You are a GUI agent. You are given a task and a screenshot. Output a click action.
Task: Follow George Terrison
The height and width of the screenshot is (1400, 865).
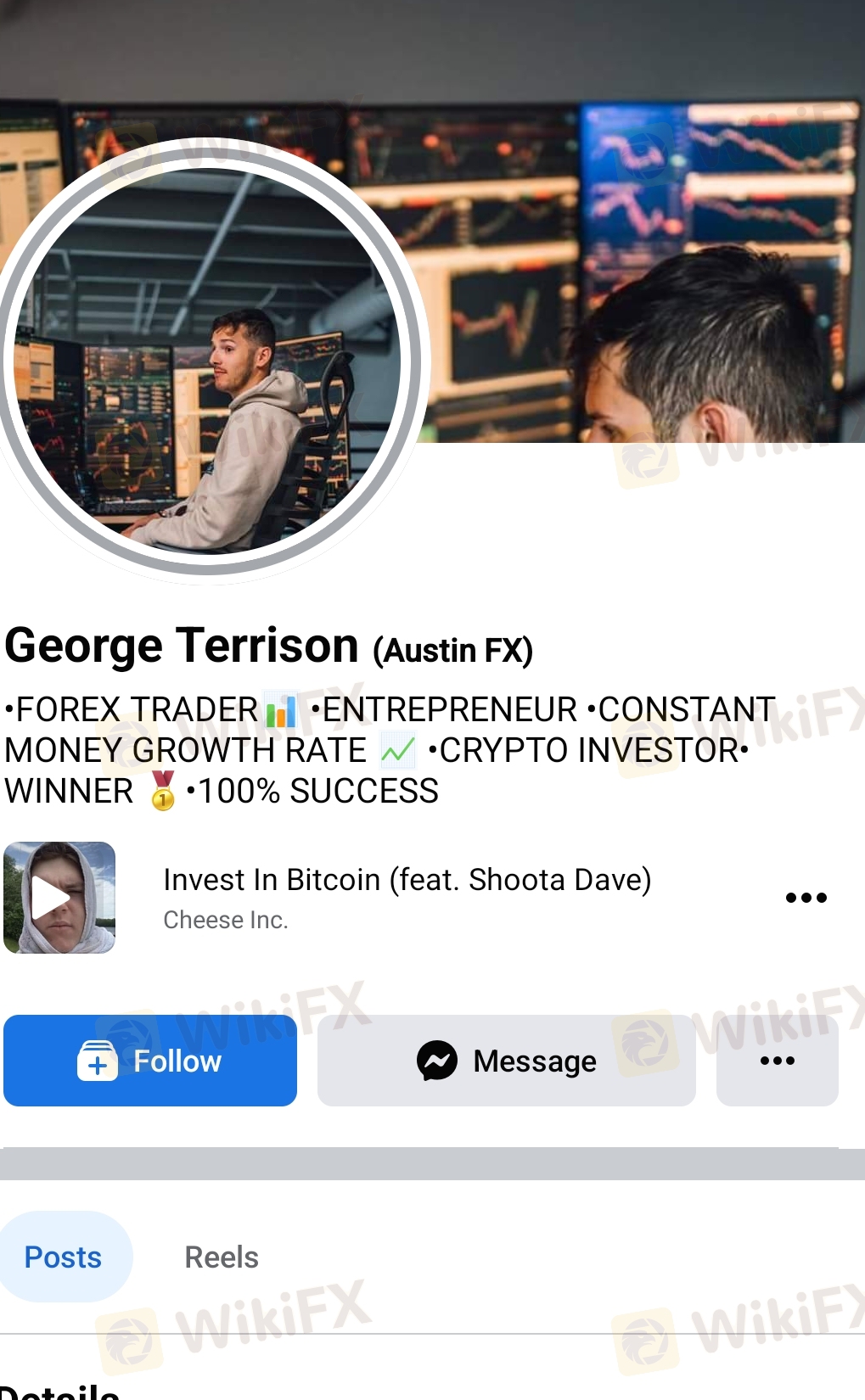click(x=150, y=1061)
